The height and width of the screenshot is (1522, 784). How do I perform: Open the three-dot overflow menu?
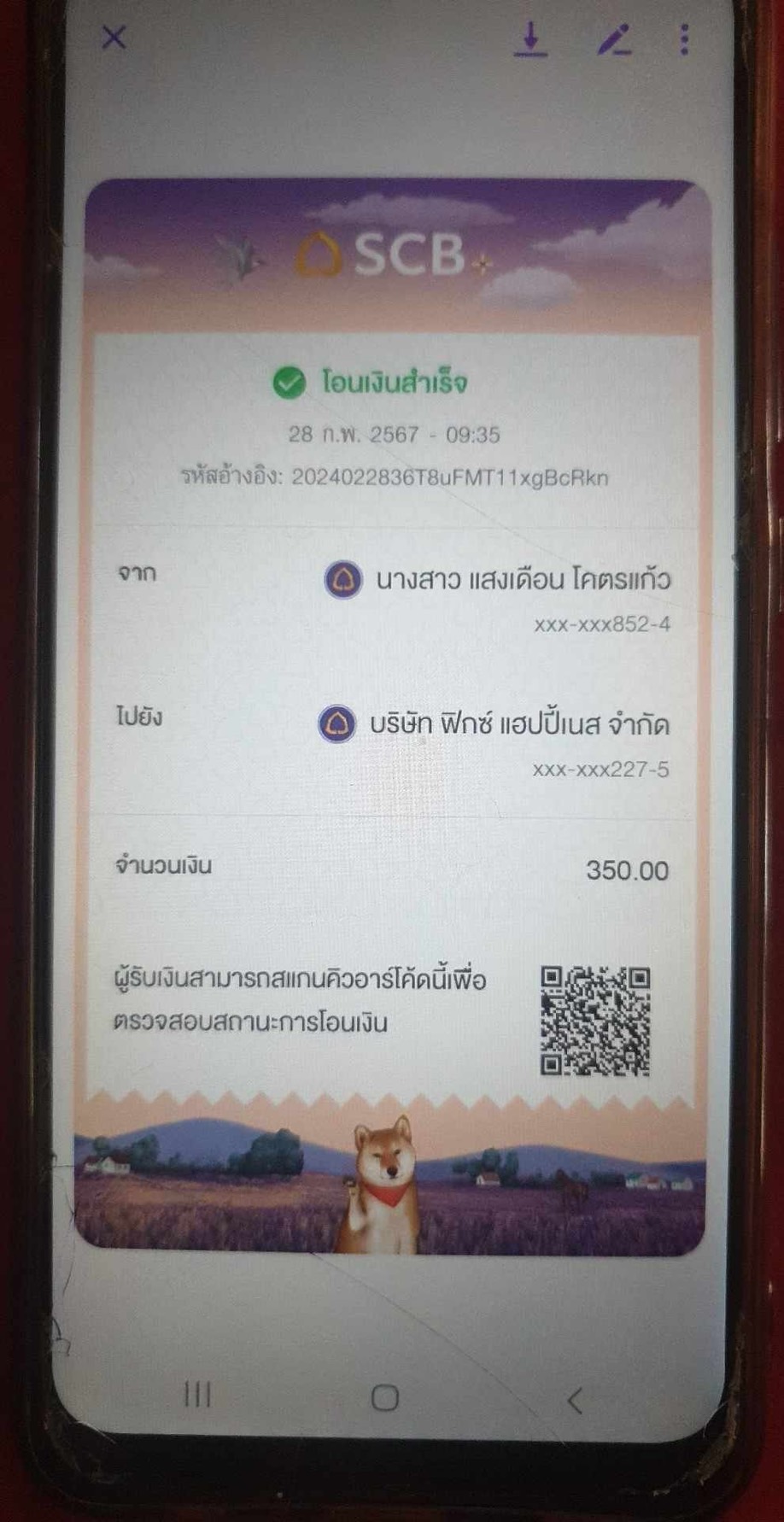(x=684, y=39)
